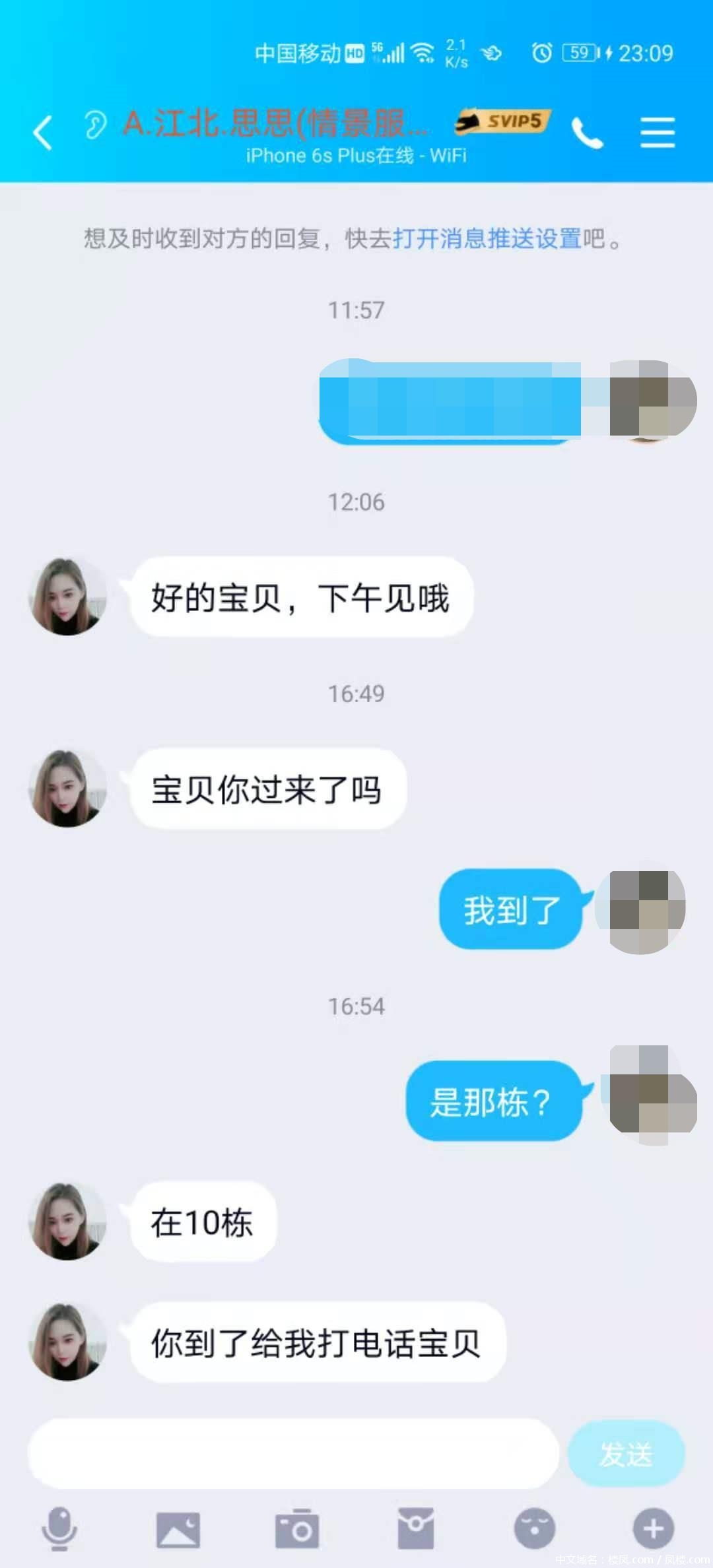Open the hamburger menu at top right
Image resolution: width=713 pixels, height=1568 pixels.
(x=658, y=131)
